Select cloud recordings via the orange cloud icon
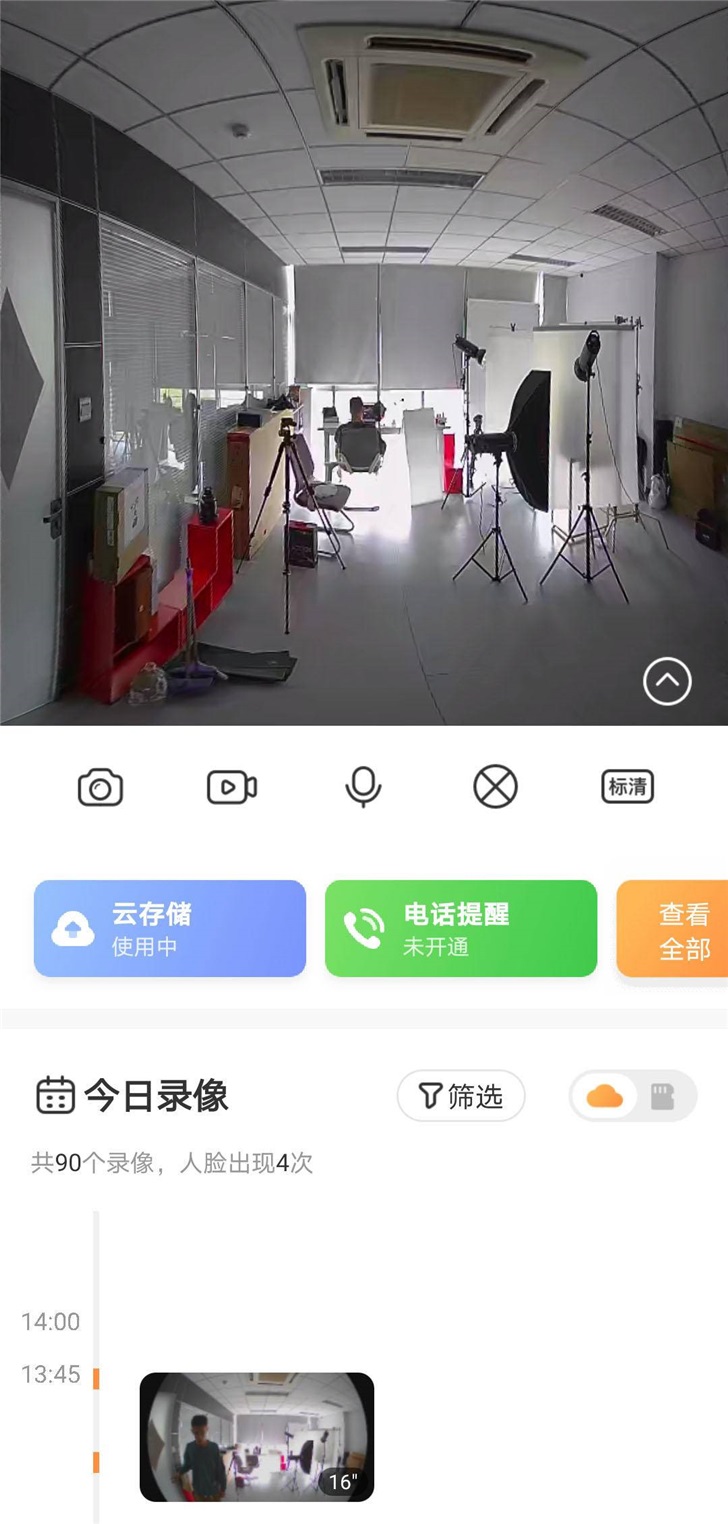 [604, 1096]
